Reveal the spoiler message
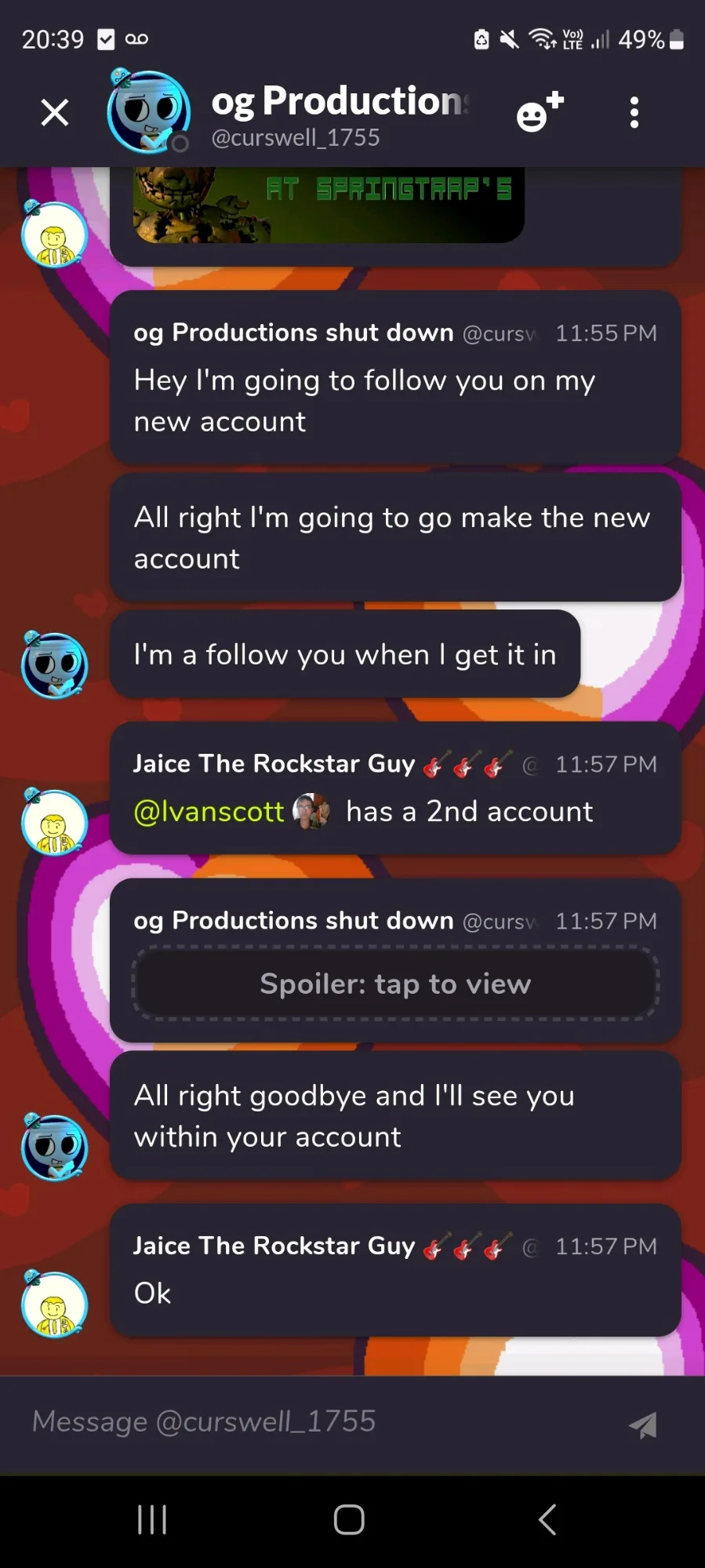705x1568 pixels. (395, 984)
